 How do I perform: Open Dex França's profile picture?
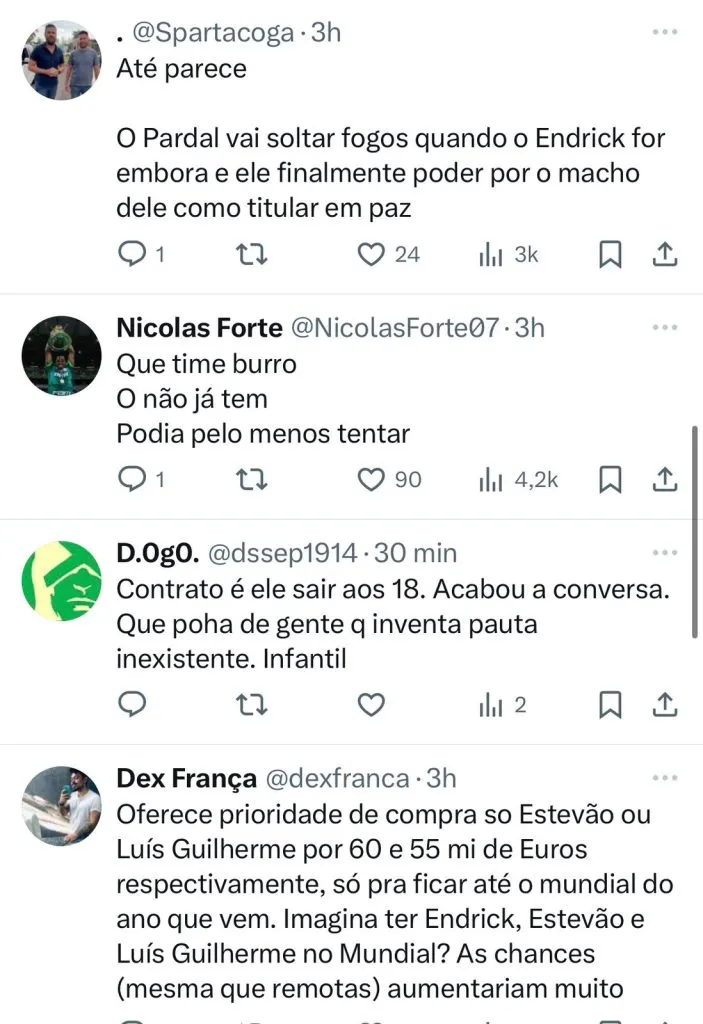click(x=62, y=806)
